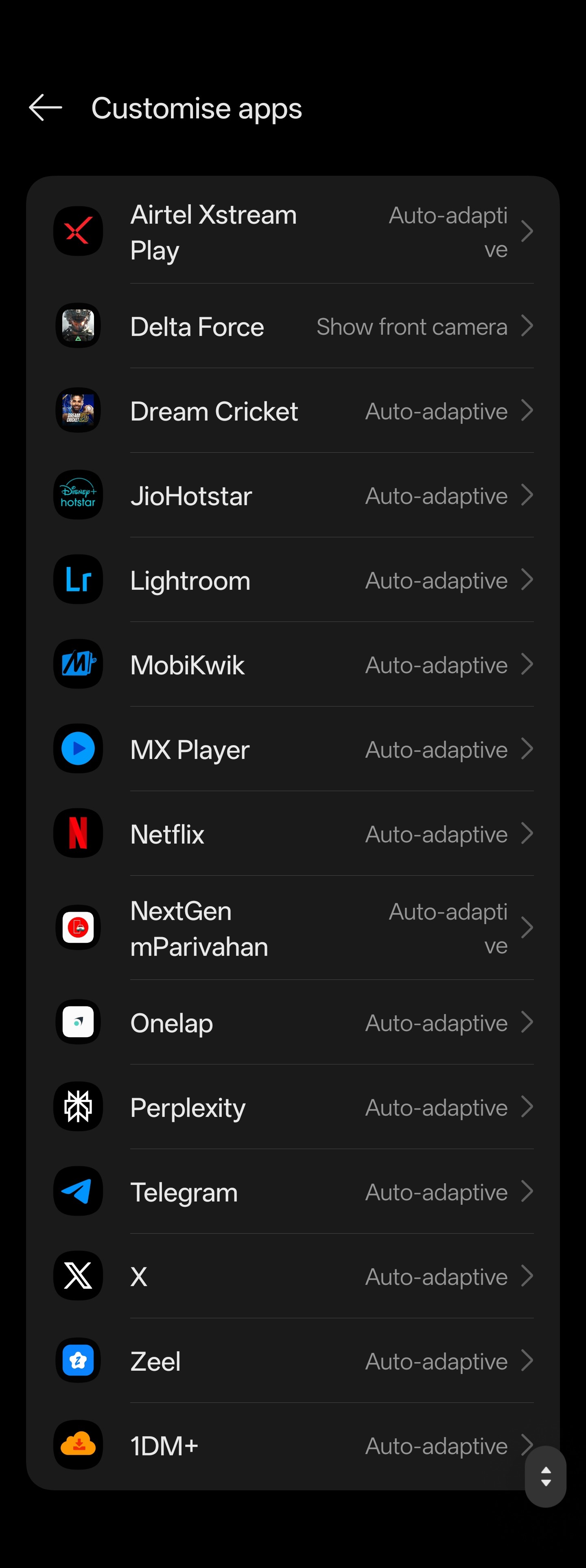Viewport: 586px width, 1568px height.
Task: Open MX Player customisation
Action: [293, 749]
